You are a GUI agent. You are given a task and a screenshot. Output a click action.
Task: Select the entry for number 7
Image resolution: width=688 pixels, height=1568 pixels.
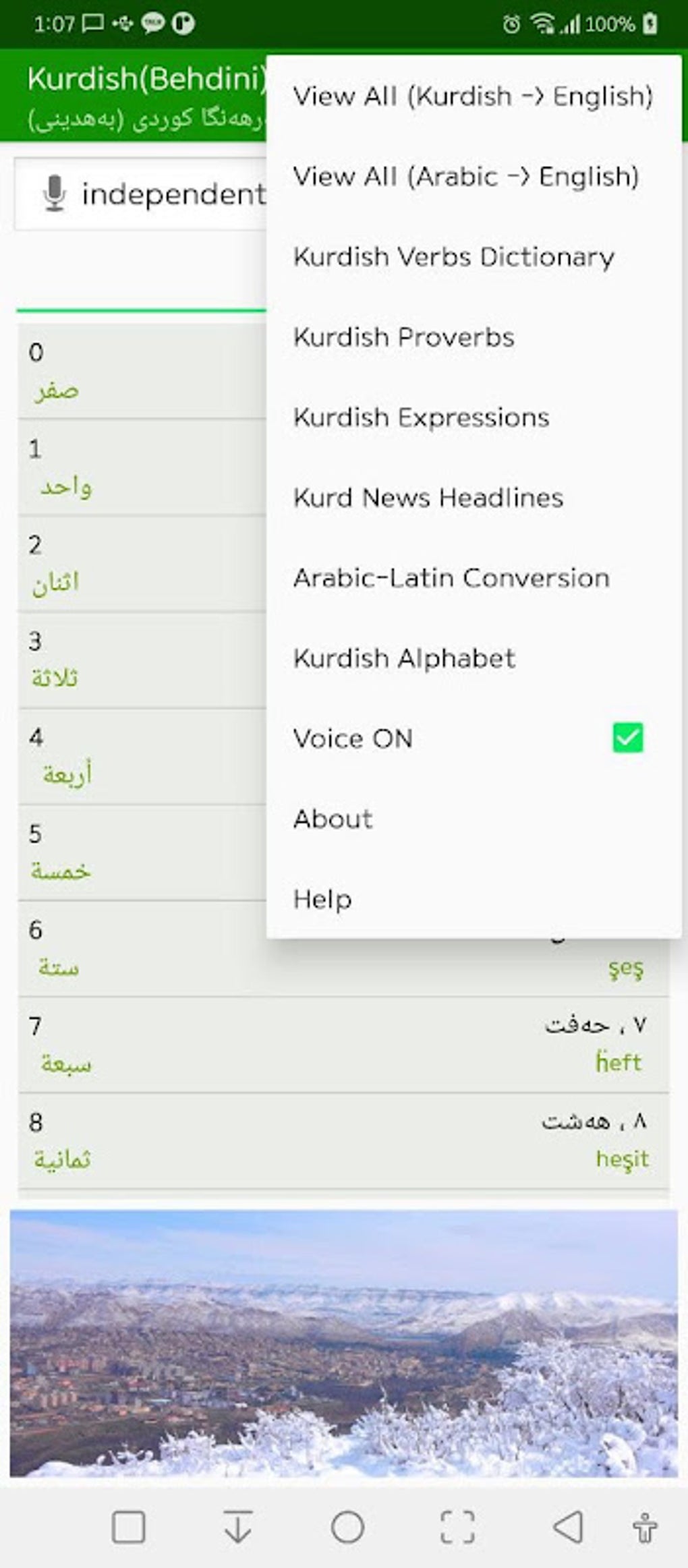pos(343,1045)
